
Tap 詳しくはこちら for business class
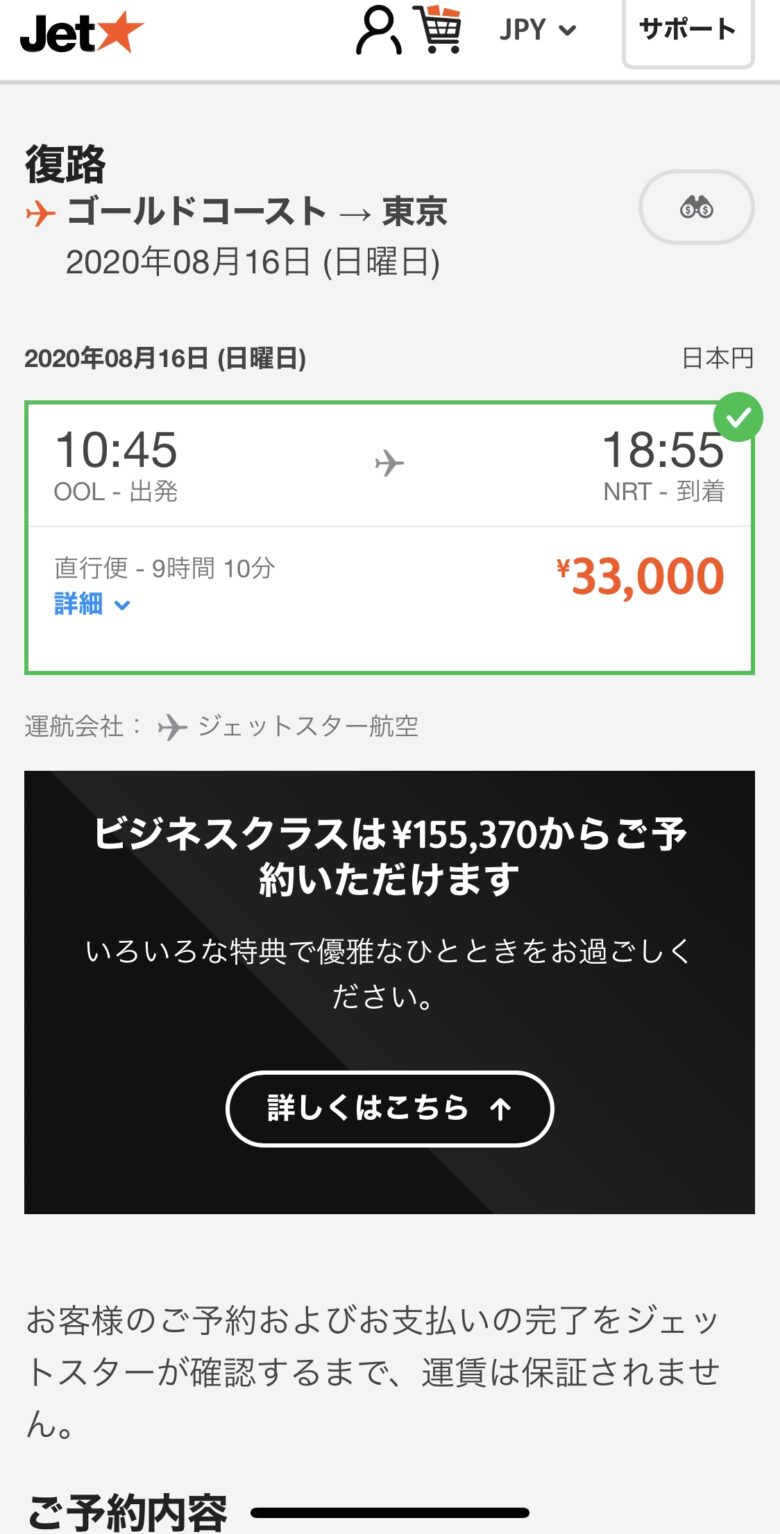(389, 1108)
